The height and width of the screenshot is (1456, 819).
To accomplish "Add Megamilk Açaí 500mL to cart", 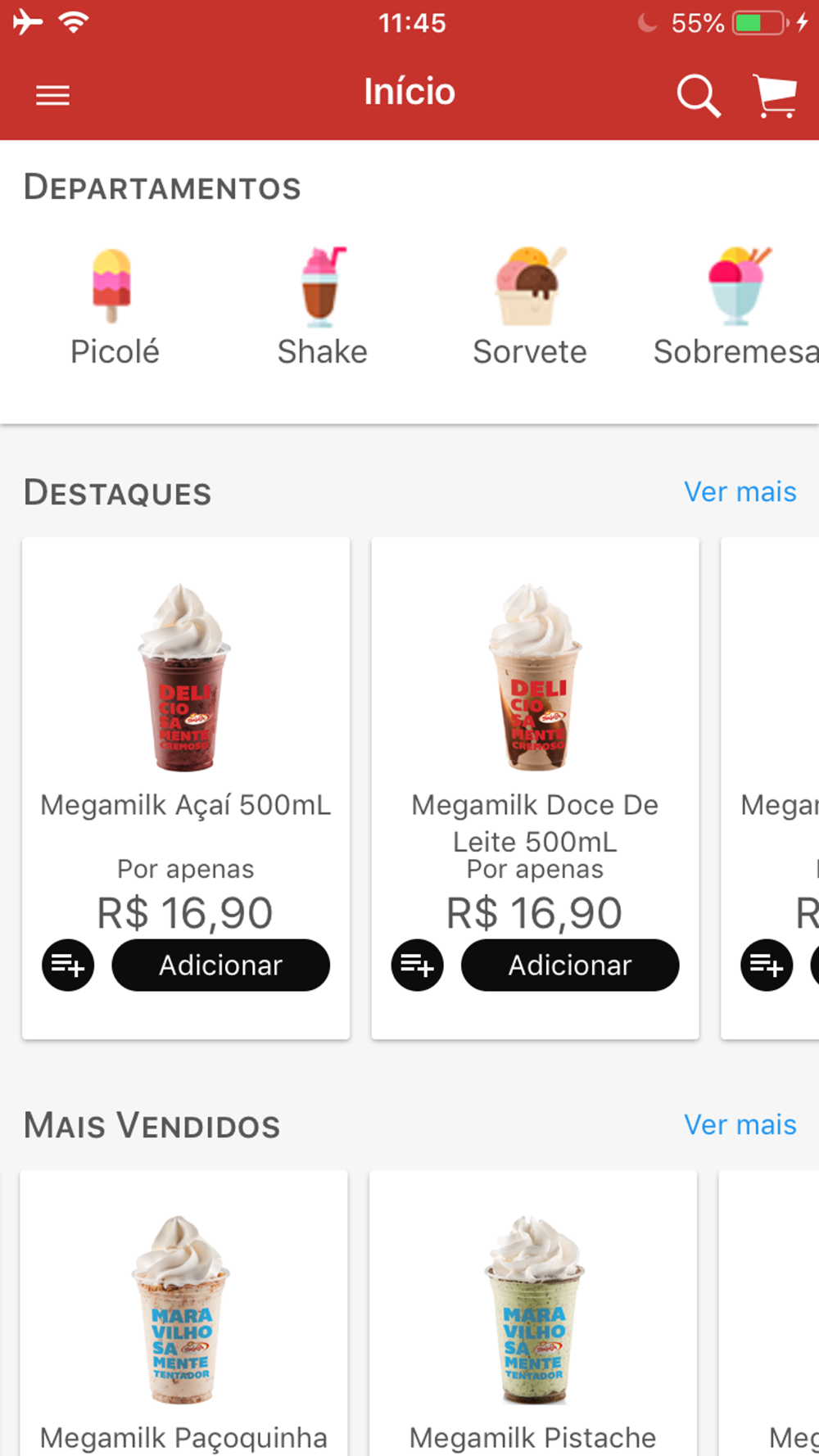I will coord(220,965).
